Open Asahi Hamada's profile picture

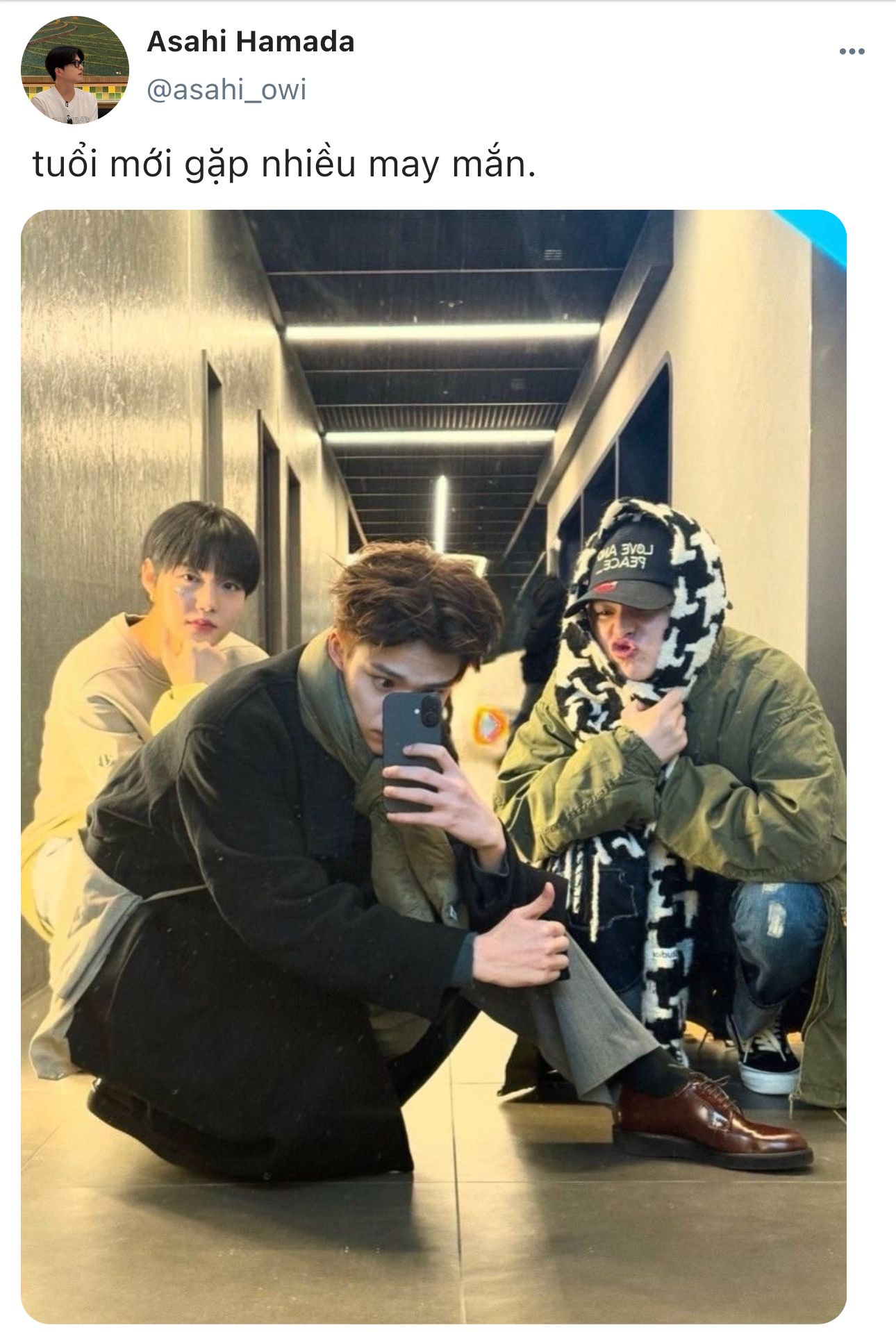click(x=75, y=70)
